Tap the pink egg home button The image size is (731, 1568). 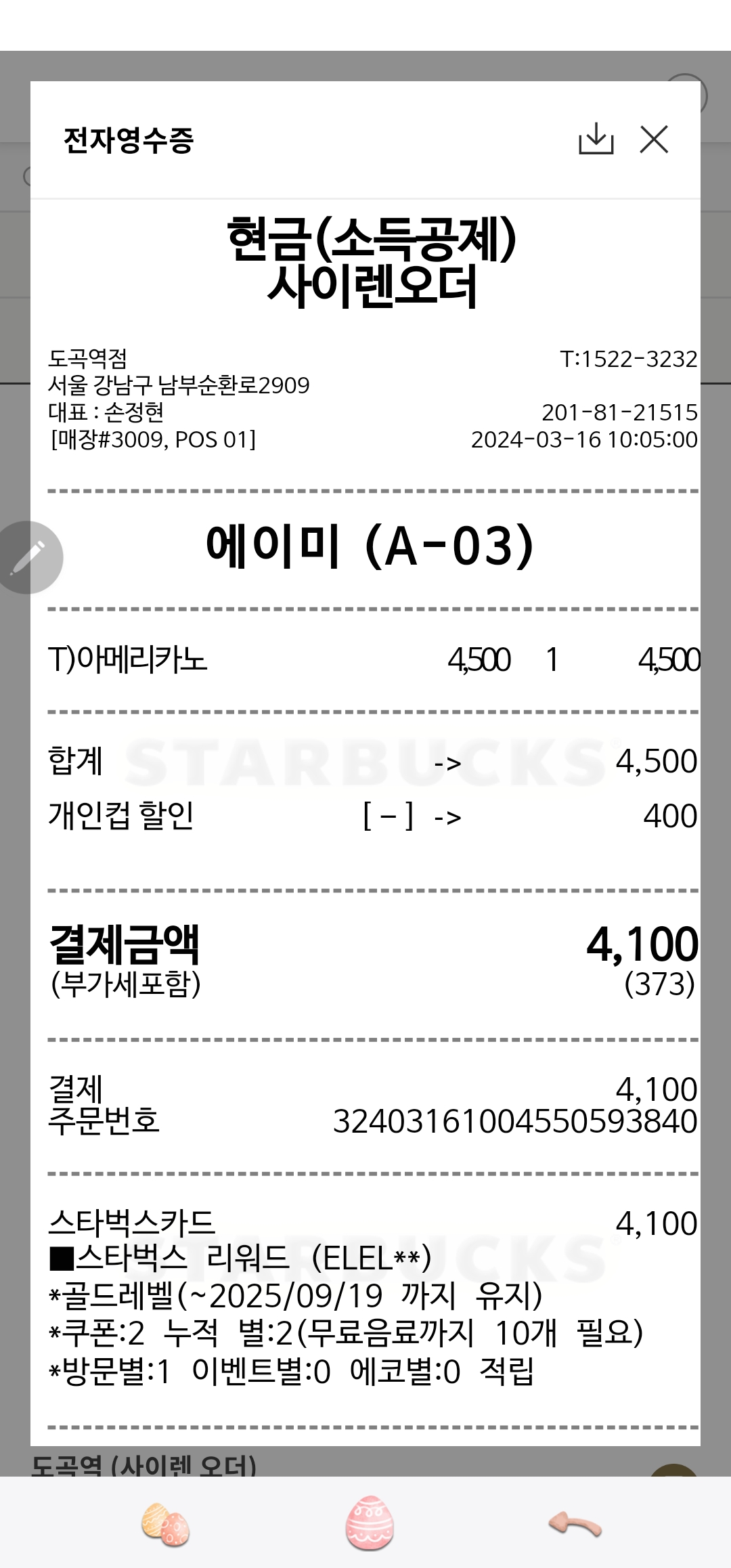point(370,1523)
